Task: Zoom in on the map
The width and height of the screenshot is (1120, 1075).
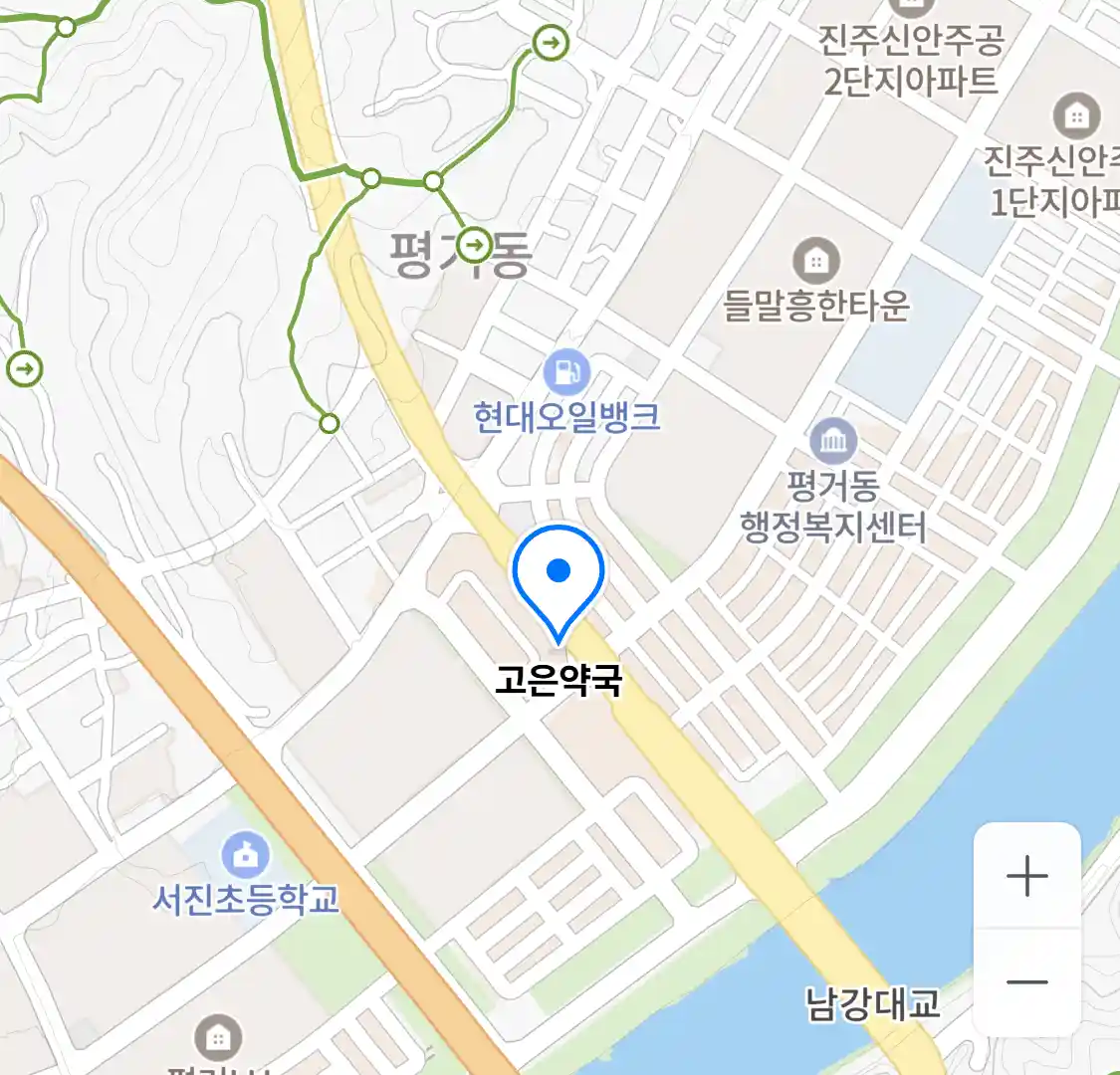Action: click(x=1026, y=877)
